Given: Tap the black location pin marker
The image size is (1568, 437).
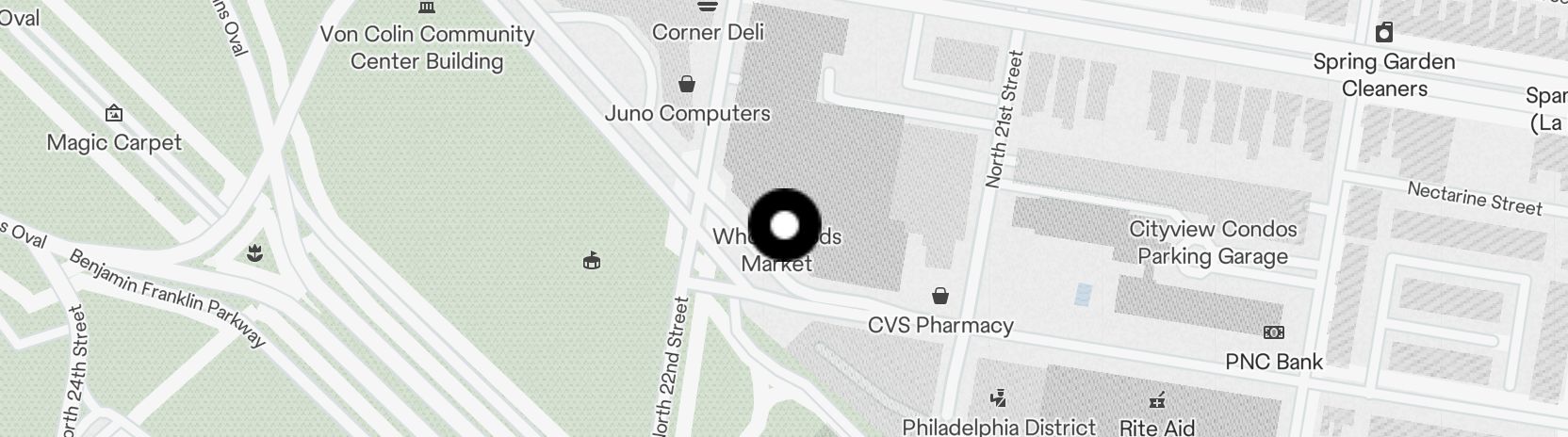Looking at the screenshot, I should pos(784,225).
